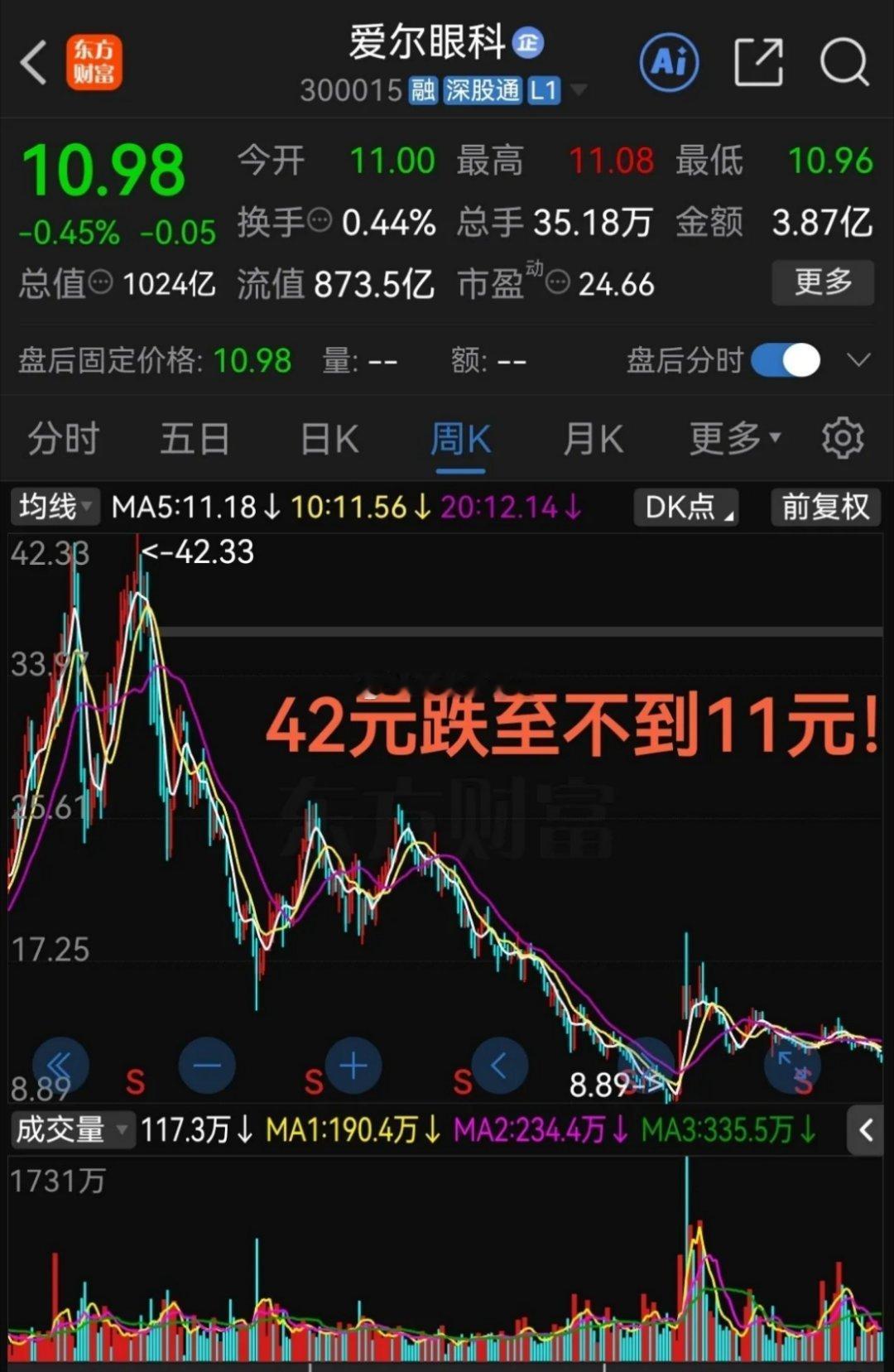
Task: Tap the 东方财富 logo icon
Action: (x=94, y=62)
